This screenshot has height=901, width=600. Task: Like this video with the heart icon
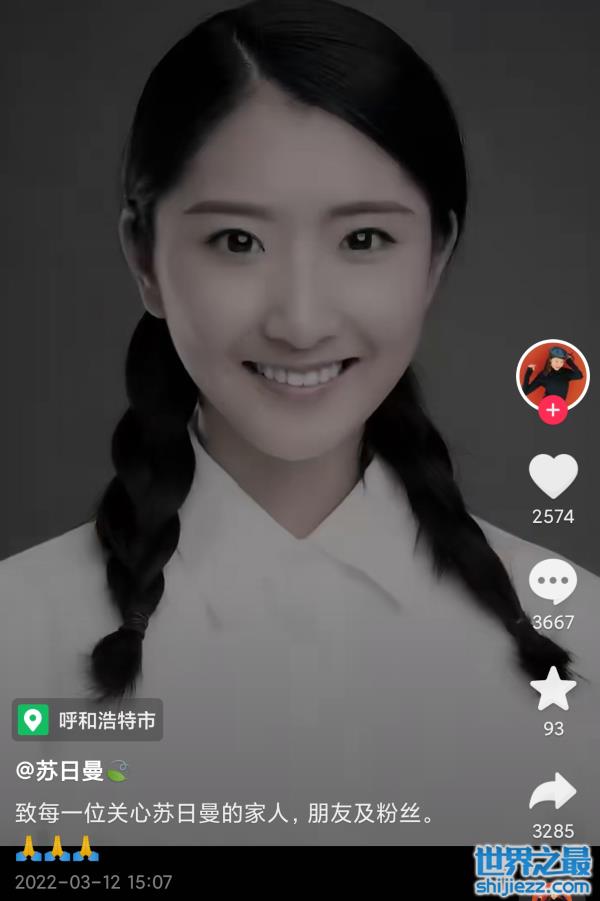click(x=553, y=477)
